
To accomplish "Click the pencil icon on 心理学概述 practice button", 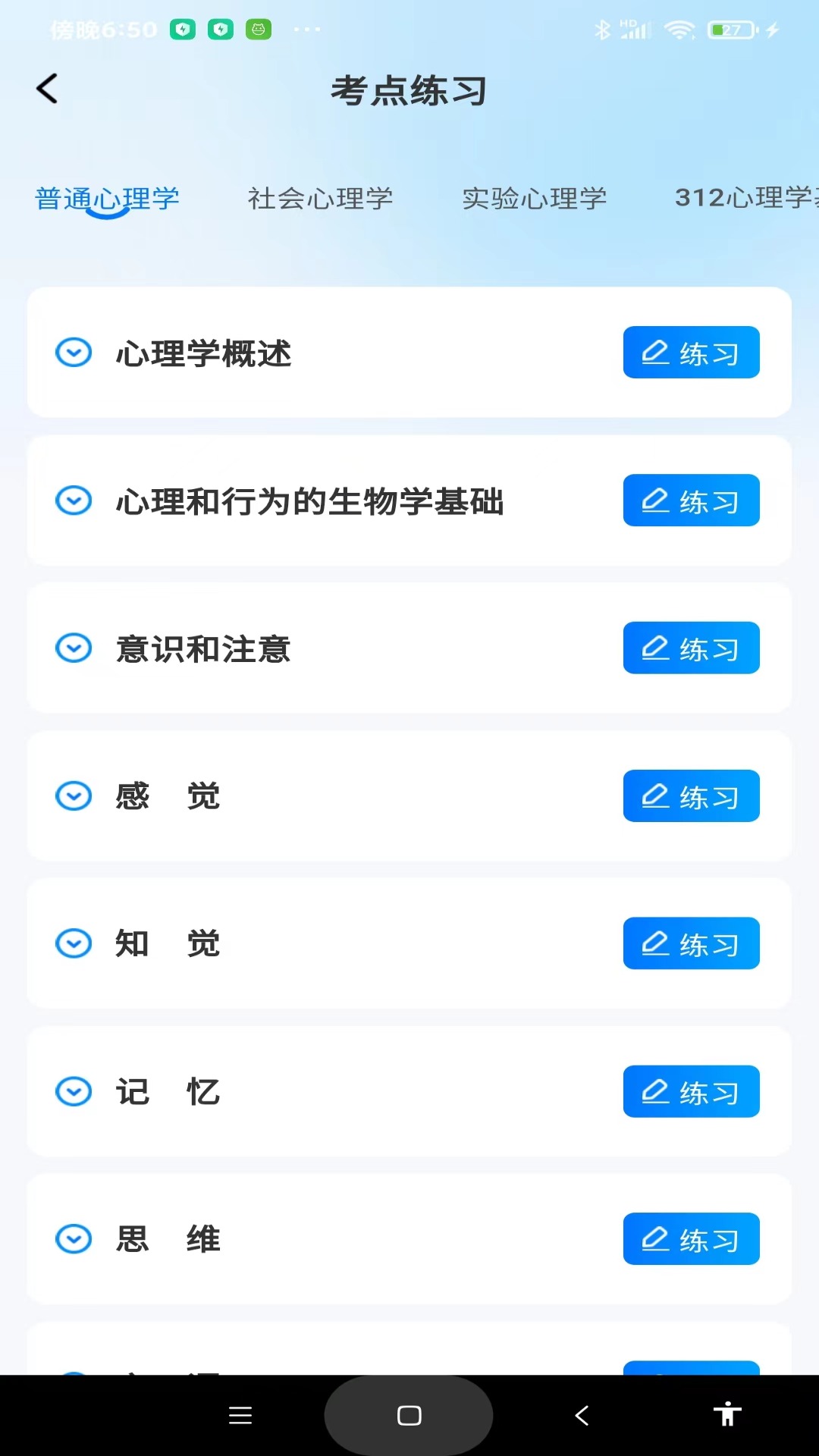I will click(655, 352).
